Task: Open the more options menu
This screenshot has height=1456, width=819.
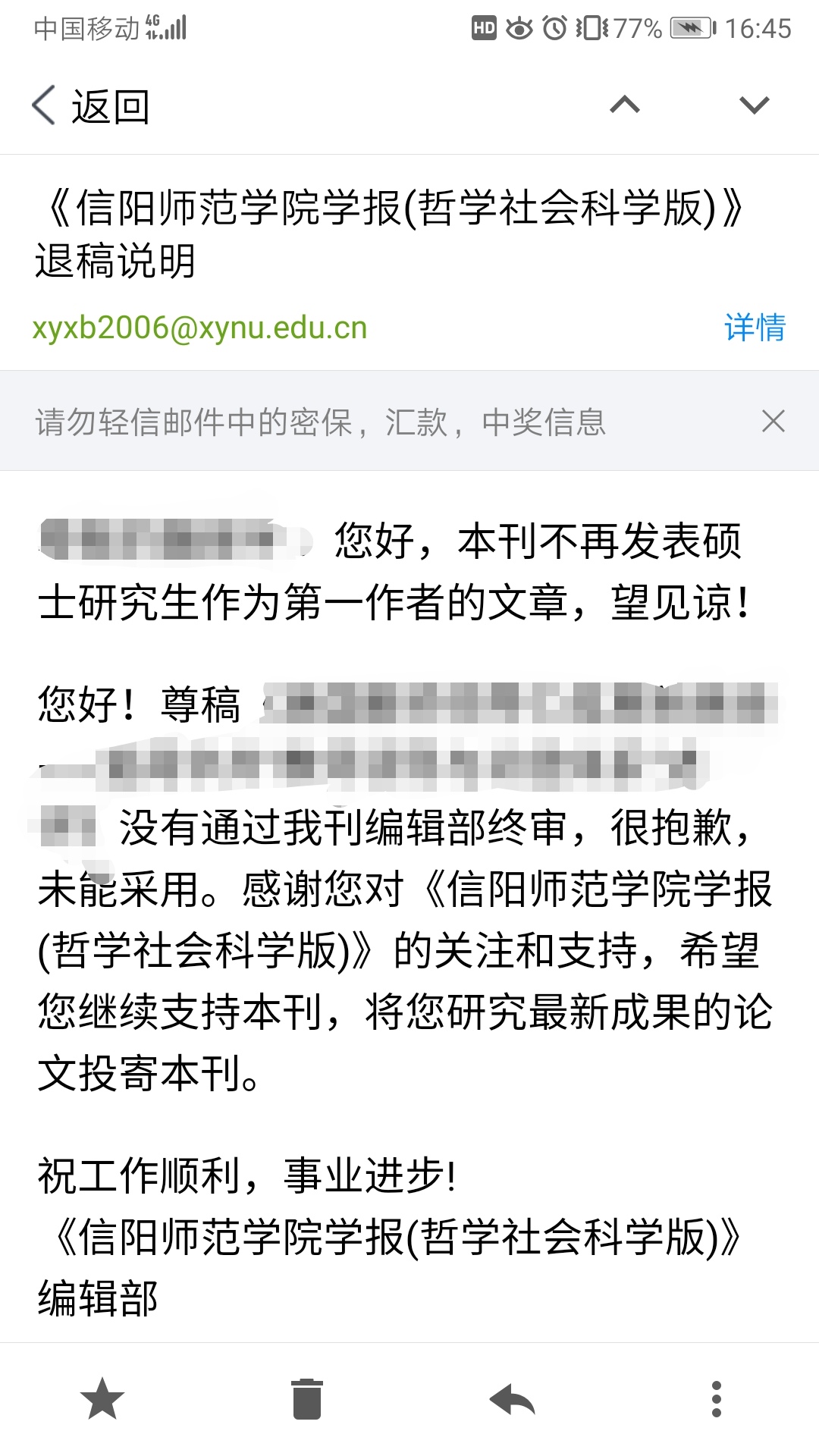Action: (716, 1399)
